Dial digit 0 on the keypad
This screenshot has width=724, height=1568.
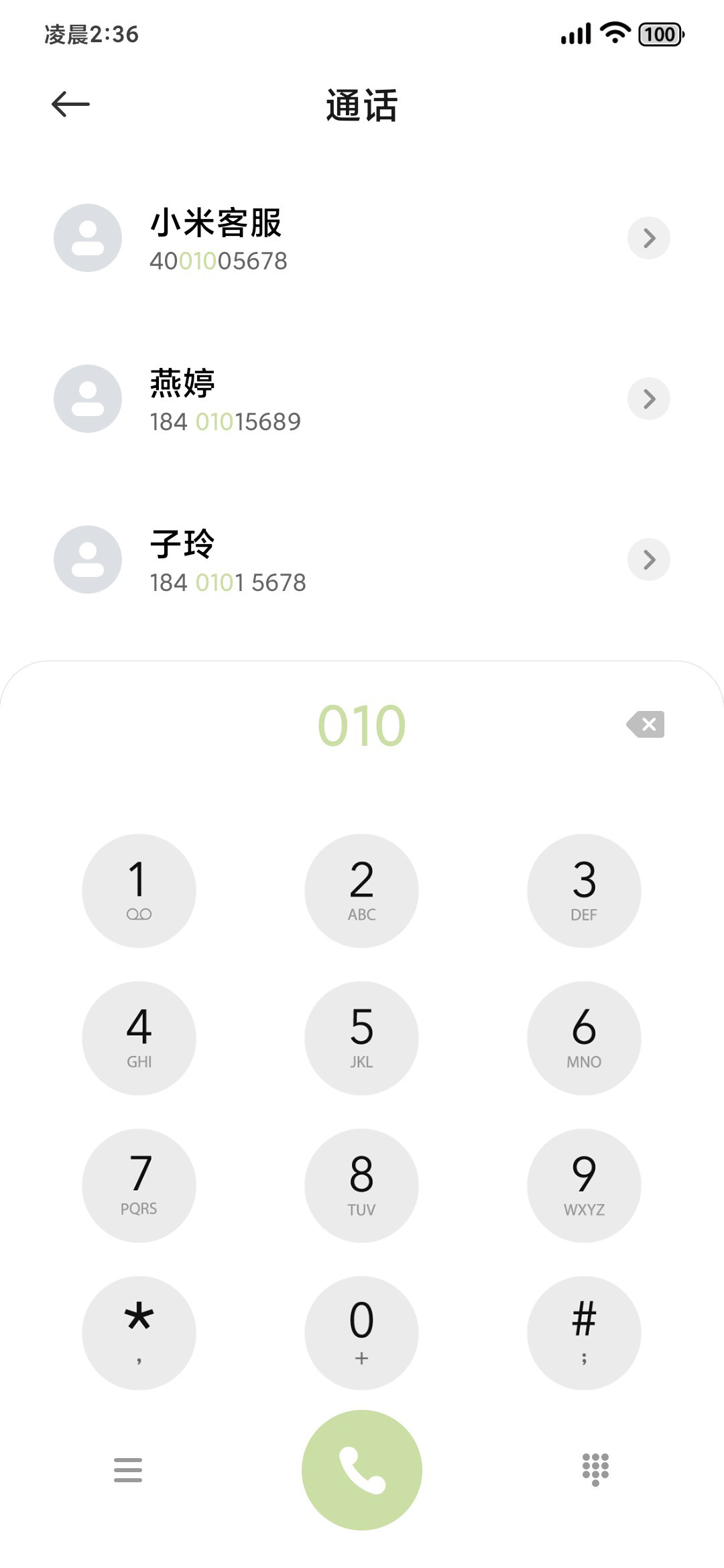tap(361, 1333)
